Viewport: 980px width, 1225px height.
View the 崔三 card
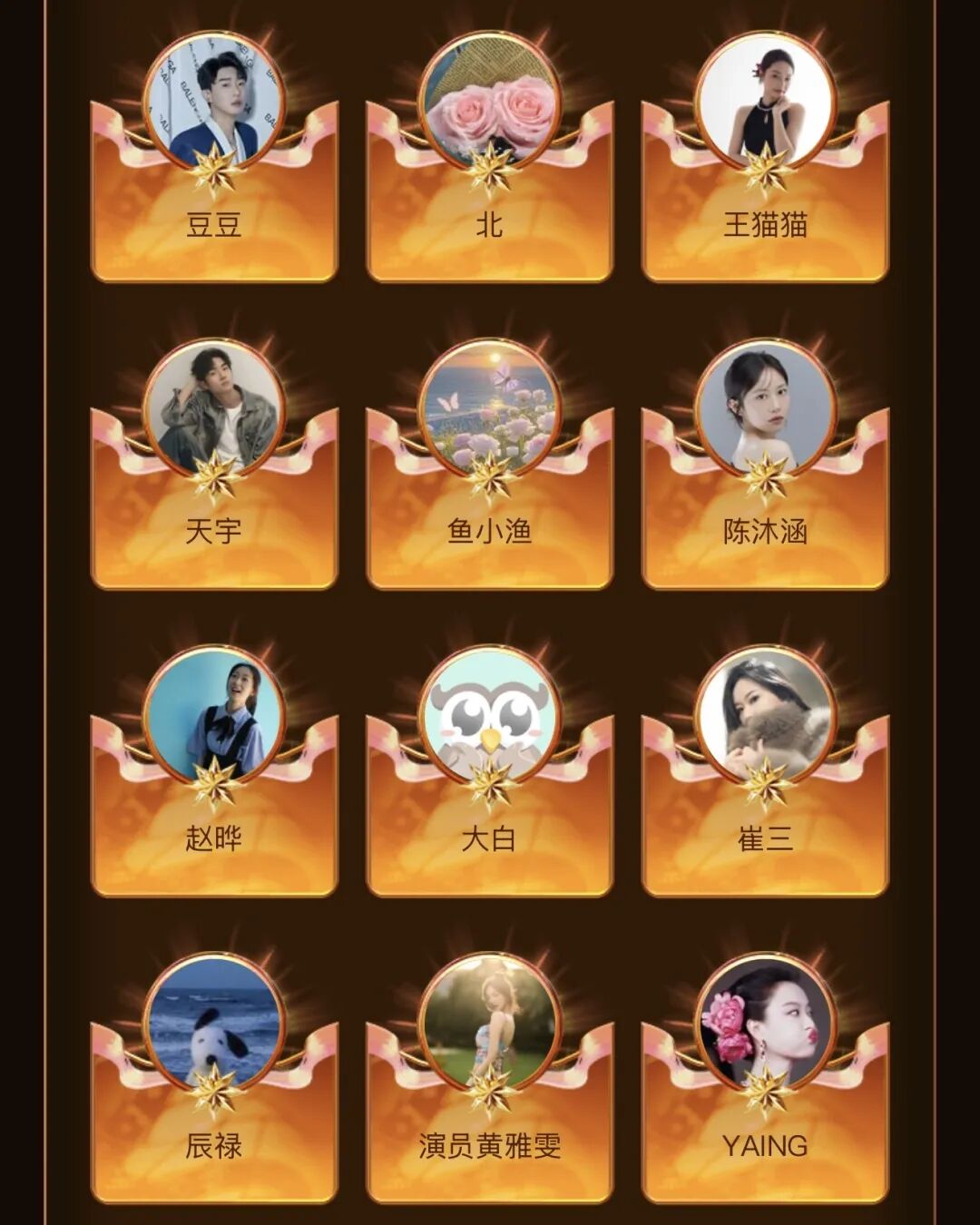(765, 770)
